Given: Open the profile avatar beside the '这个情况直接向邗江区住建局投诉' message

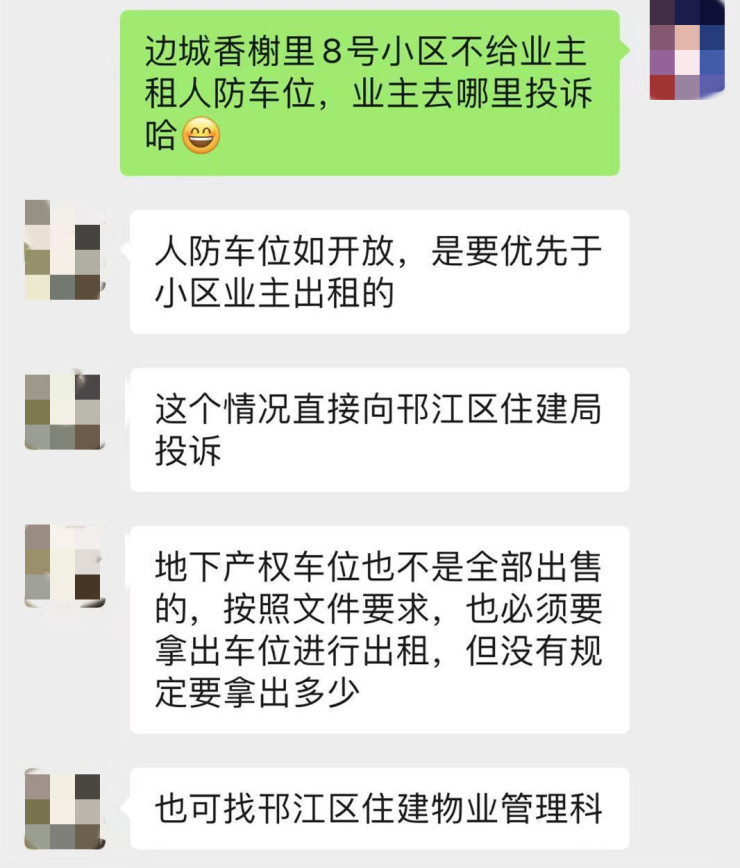Looking at the screenshot, I should coord(63,411).
